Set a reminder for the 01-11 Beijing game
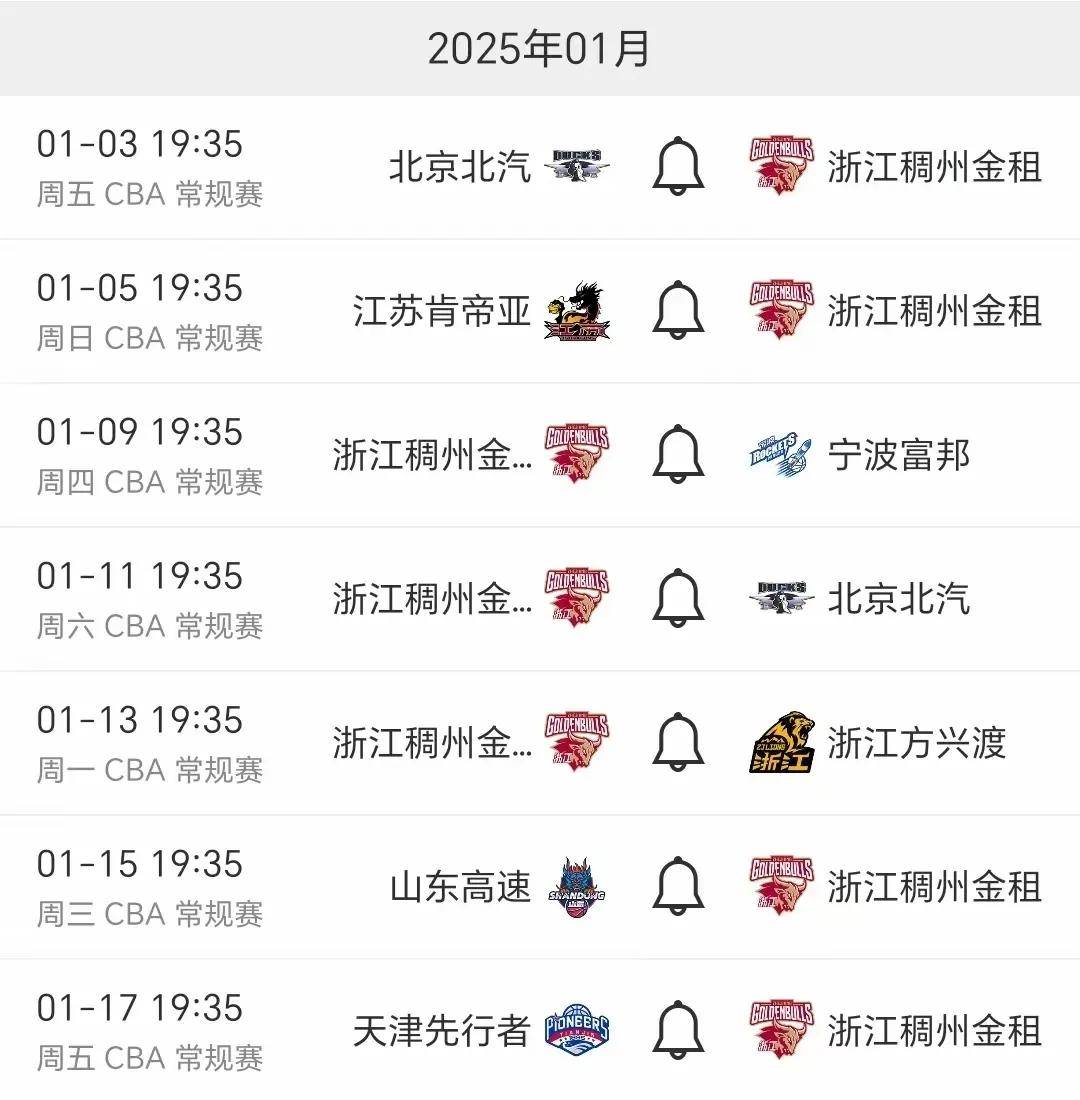This screenshot has width=1080, height=1100. click(x=678, y=595)
